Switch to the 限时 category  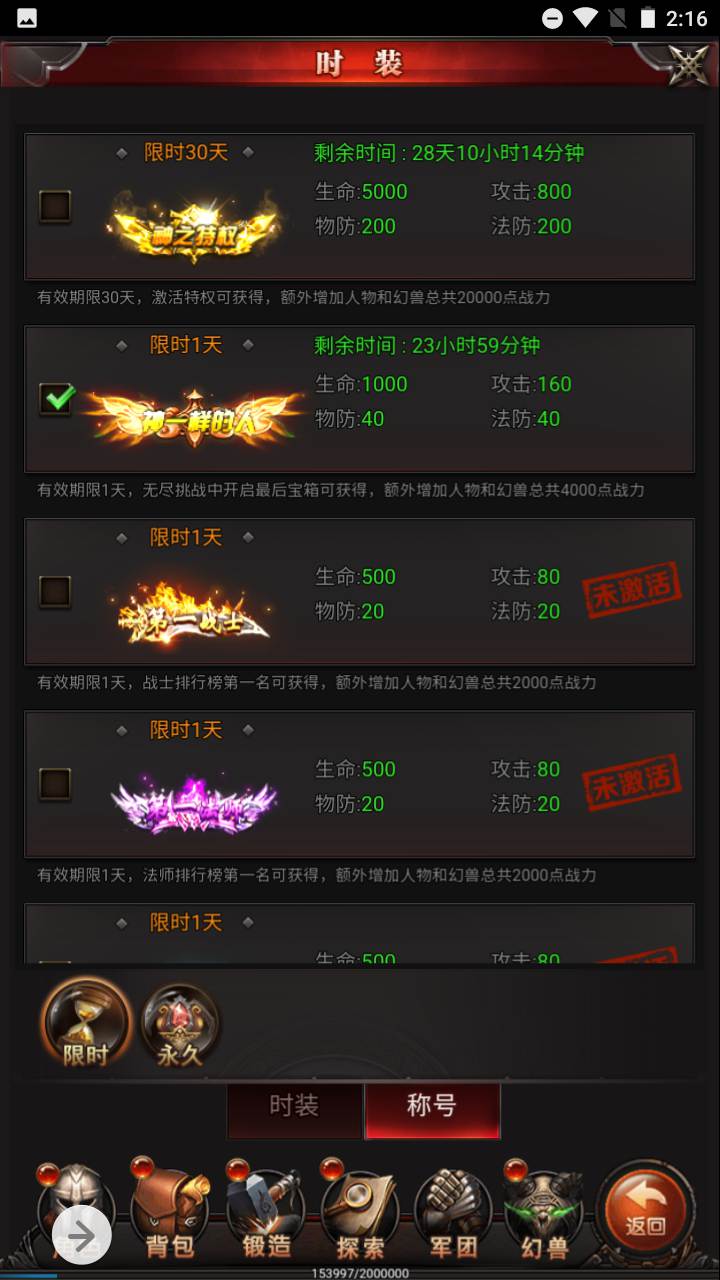pyautogui.click(x=86, y=1022)
